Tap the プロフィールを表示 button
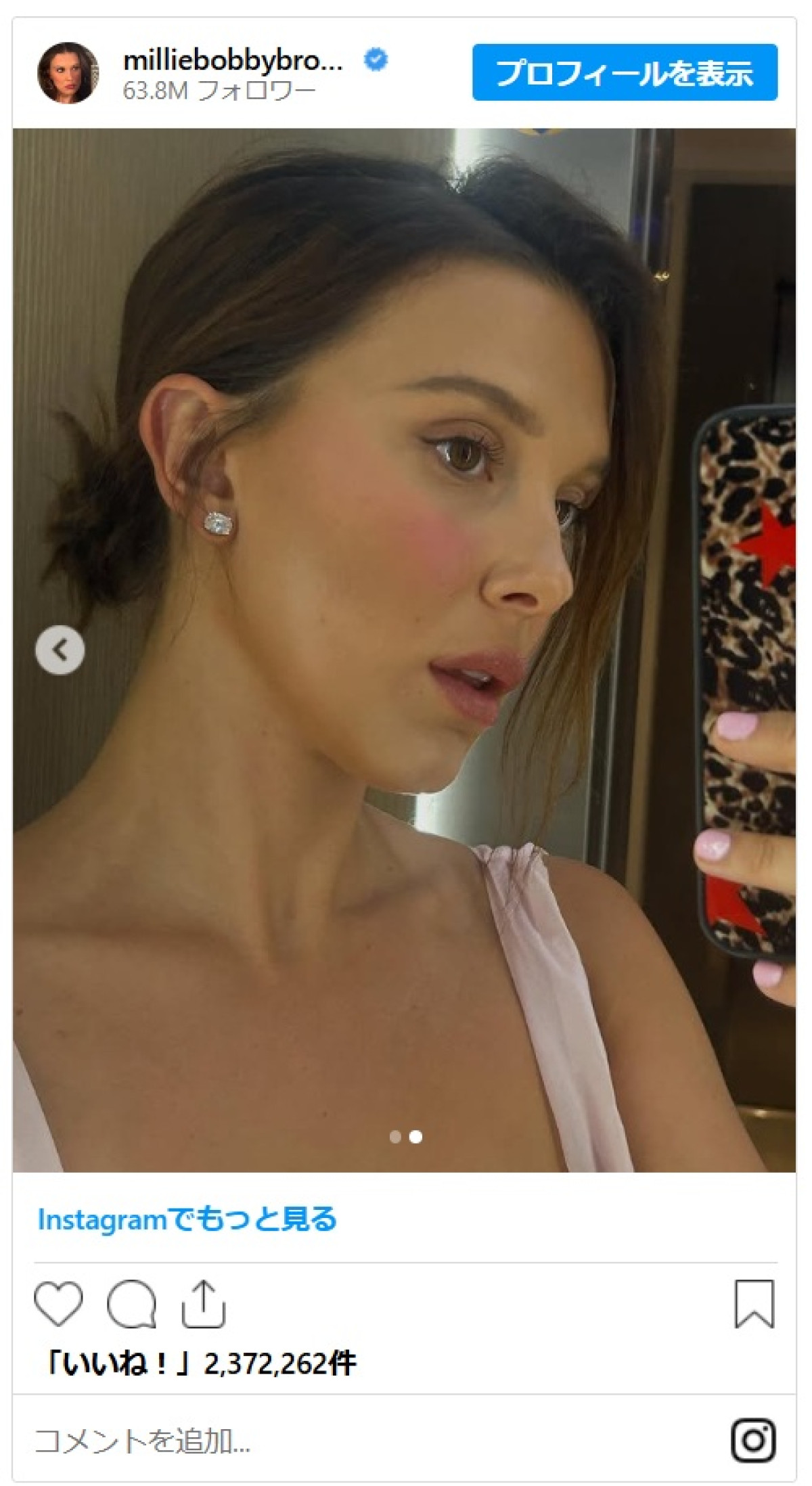The height and width of the screenshot is (1486, 812). click(624, 72)
